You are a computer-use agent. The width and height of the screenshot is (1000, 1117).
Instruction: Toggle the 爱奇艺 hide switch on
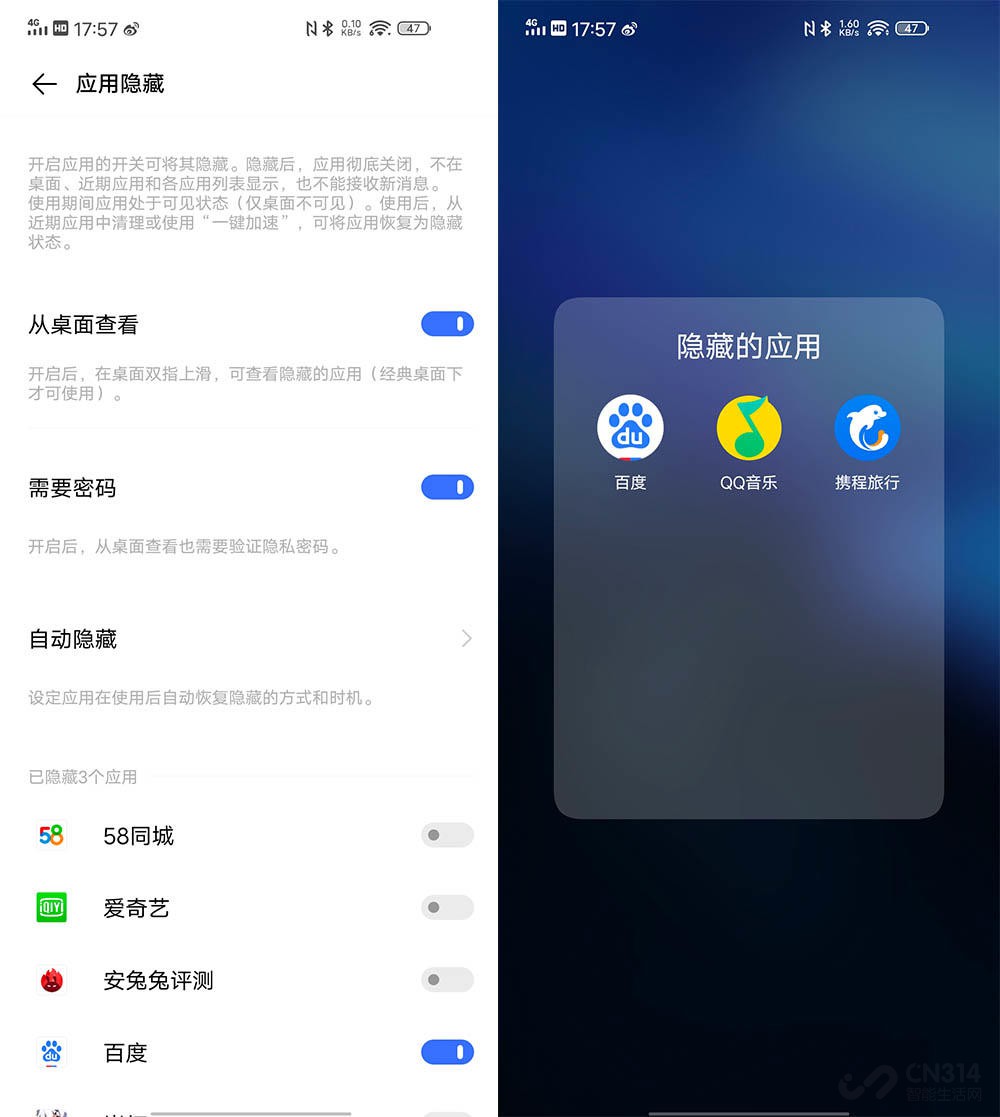click(447, 908)
